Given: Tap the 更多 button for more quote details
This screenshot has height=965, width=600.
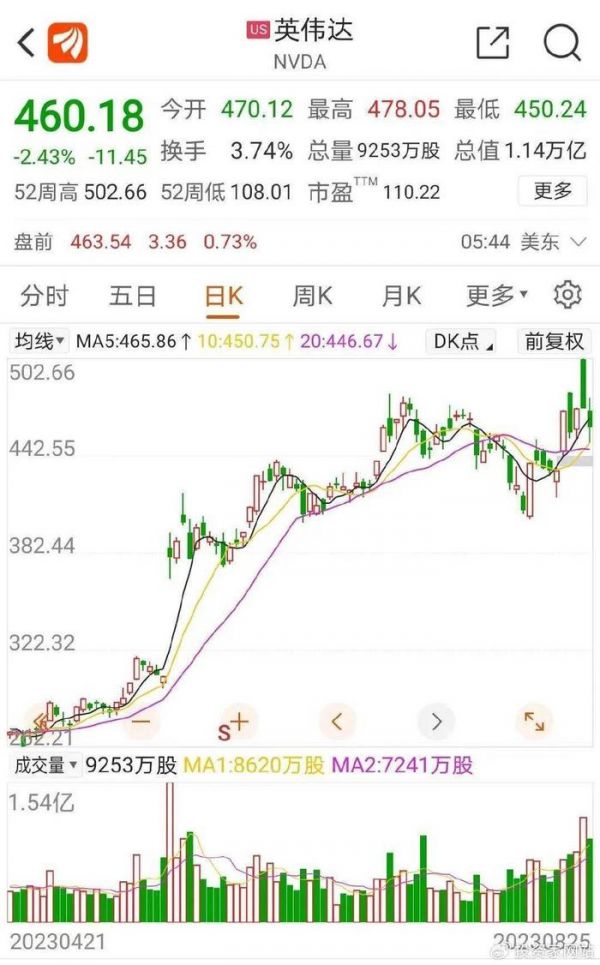Looking at the screenshot, I should (552, 190).
